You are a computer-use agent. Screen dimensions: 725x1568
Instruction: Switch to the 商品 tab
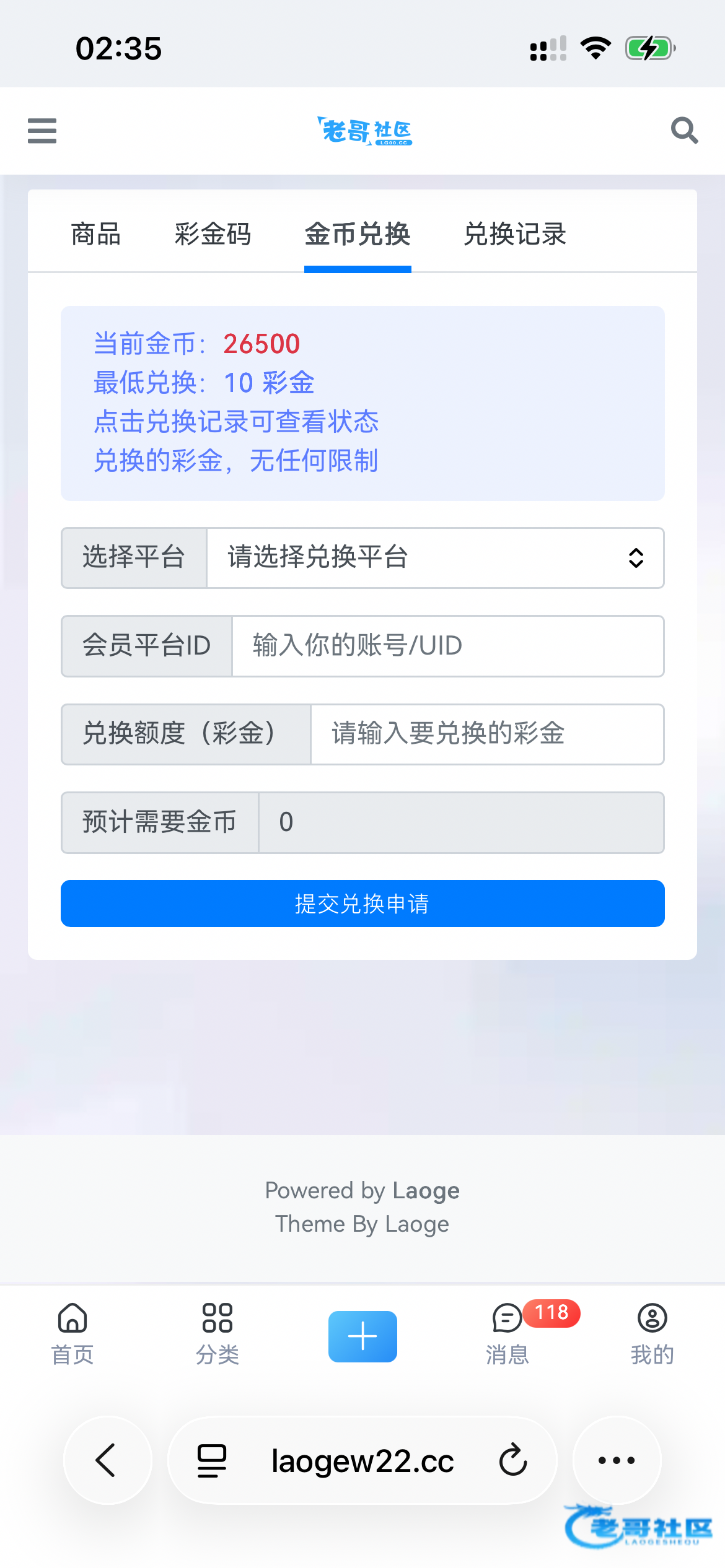tap(96, 234)
